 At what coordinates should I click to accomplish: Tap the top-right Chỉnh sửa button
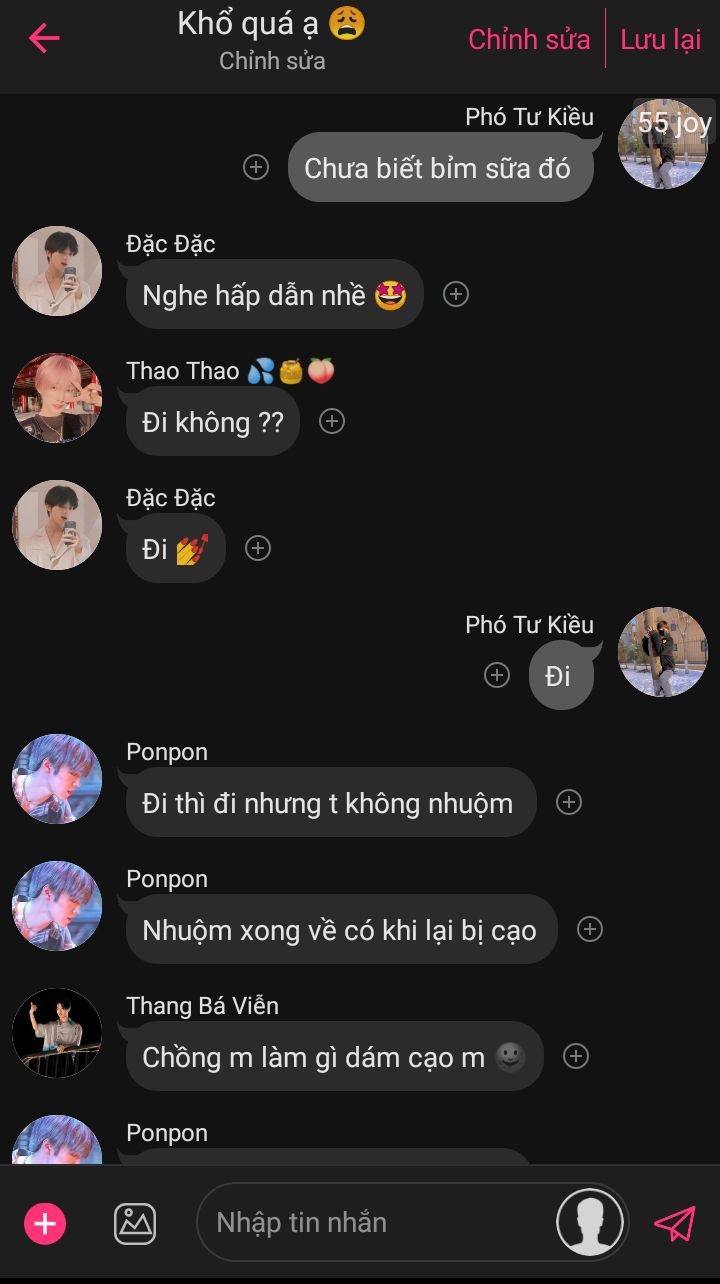pos(529,39)
